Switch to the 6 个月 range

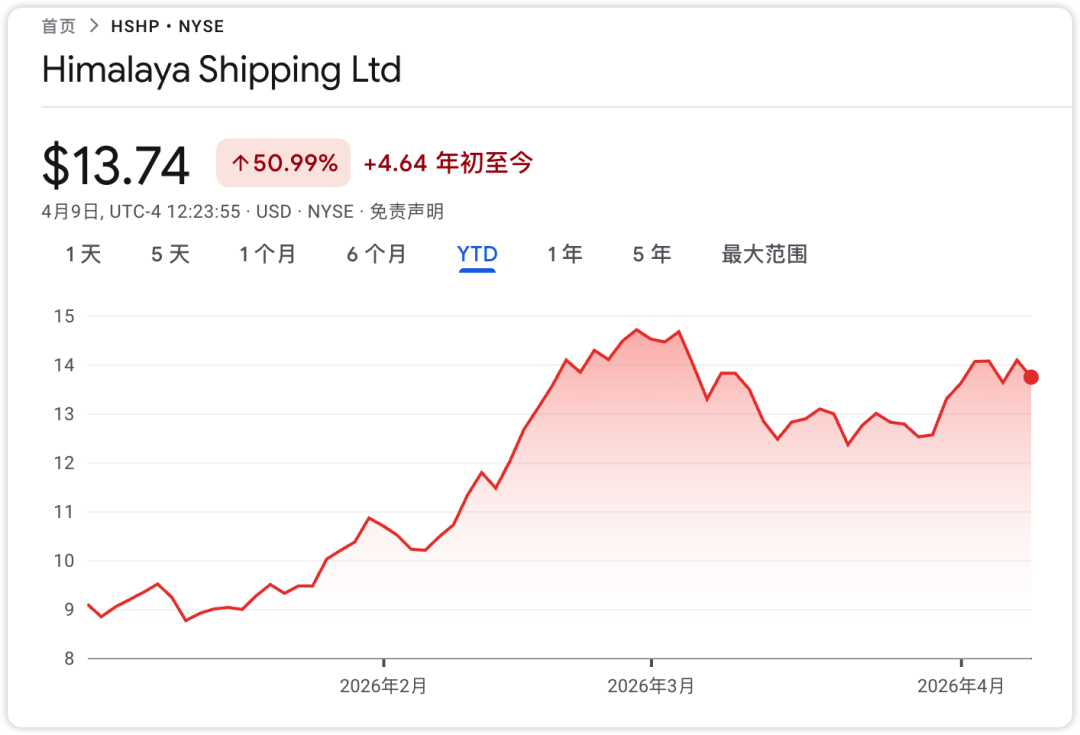[x=376, y=254]
